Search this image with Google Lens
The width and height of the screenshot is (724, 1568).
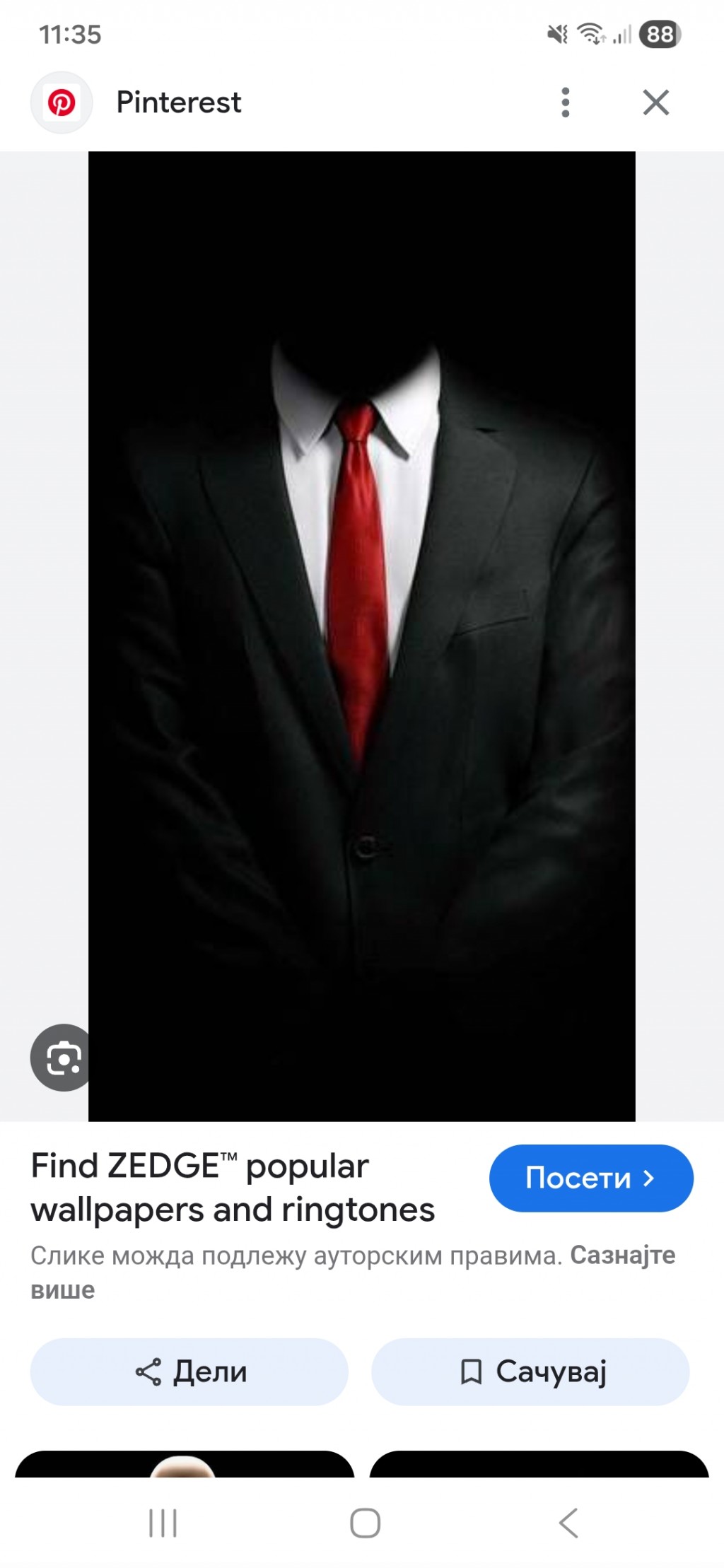click(62, 1058)
